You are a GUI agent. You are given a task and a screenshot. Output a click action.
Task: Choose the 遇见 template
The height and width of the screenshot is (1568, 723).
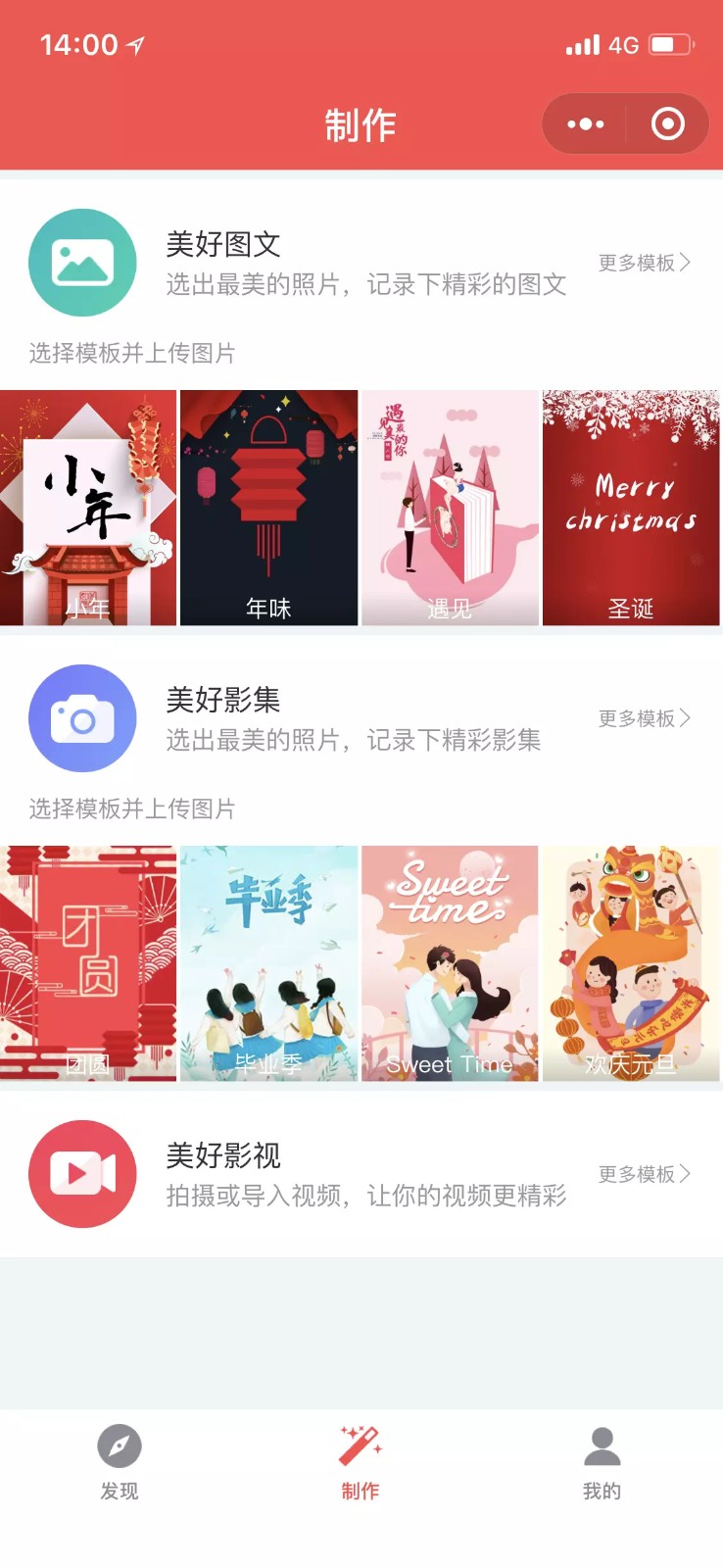[x=450, y=508]
